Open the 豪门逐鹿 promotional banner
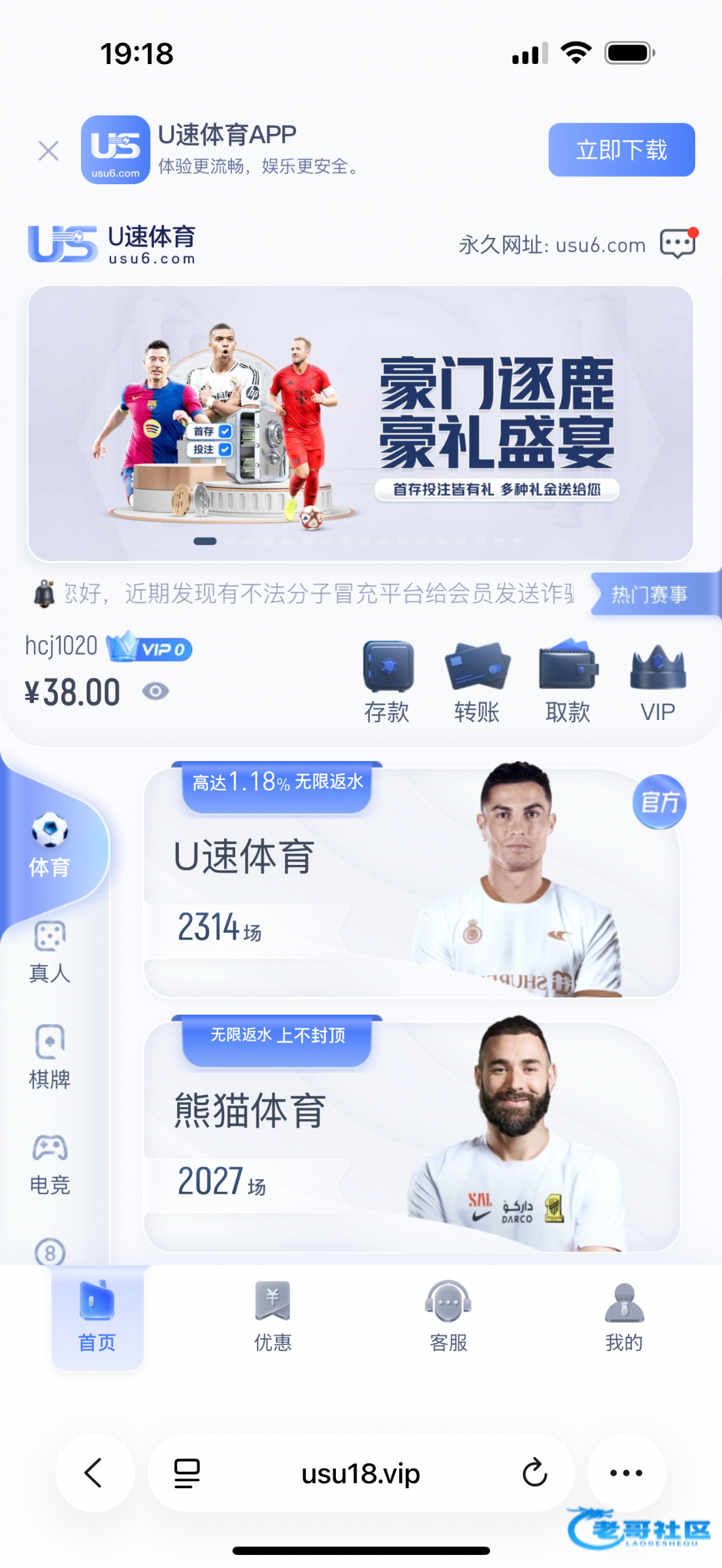 point(360,423)
